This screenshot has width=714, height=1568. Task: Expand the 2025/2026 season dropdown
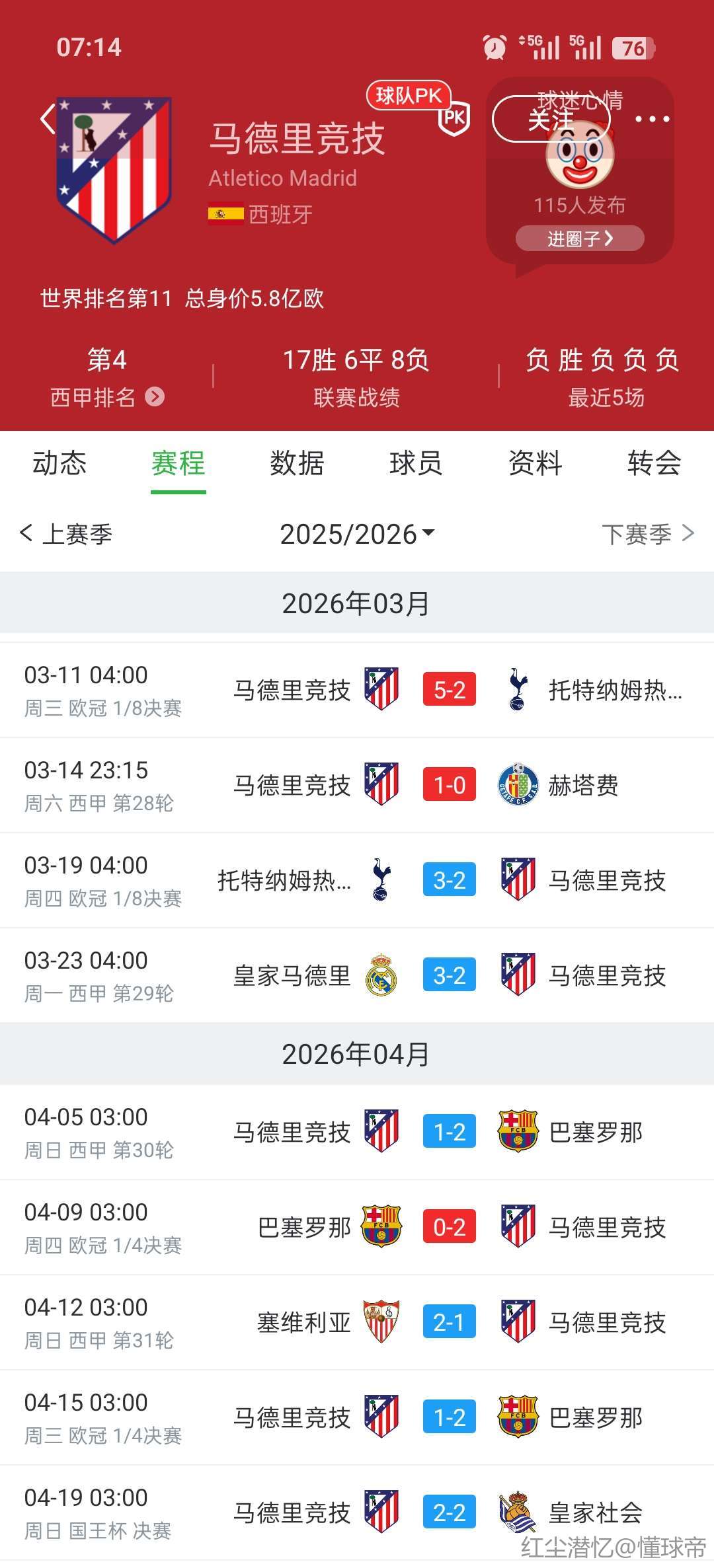point(357,534)
